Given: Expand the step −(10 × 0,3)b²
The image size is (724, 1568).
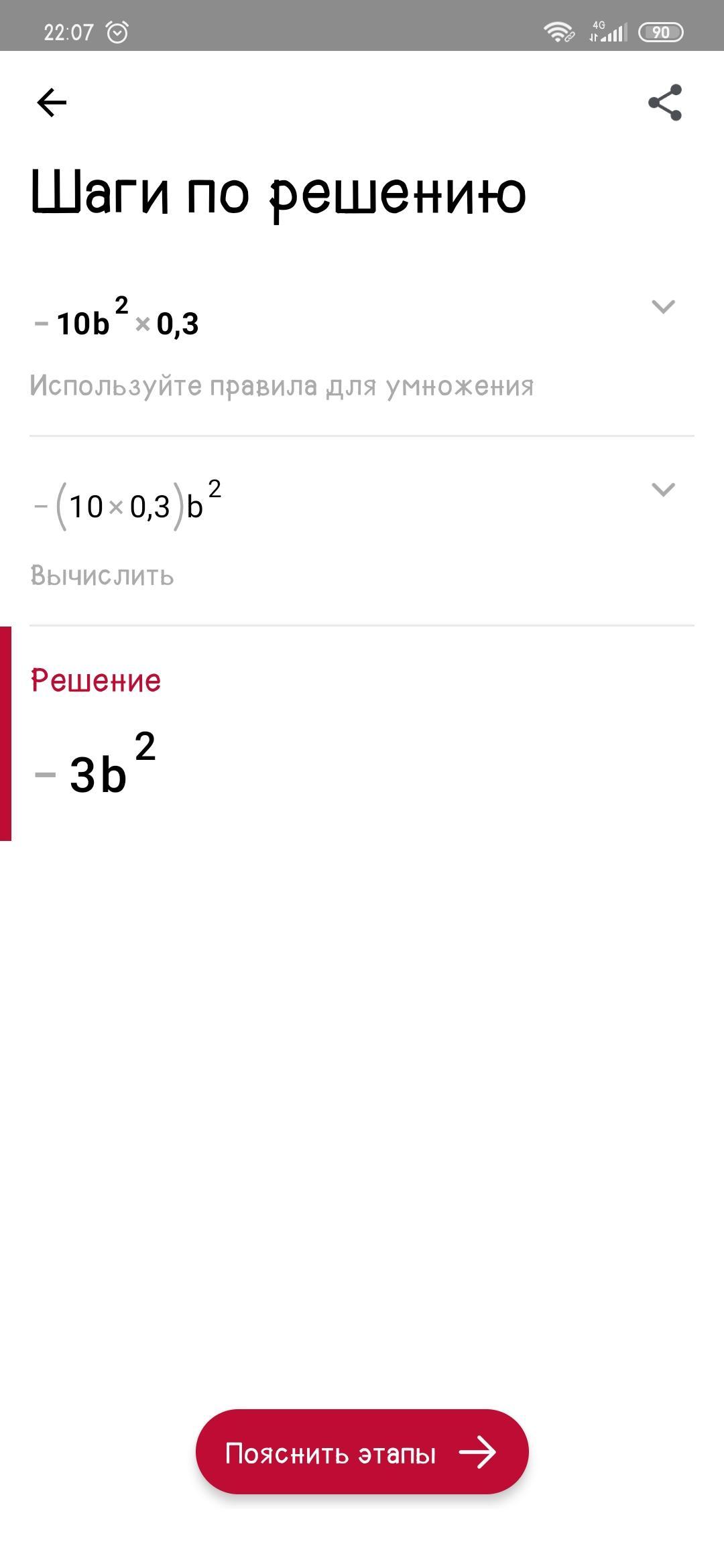Looking at the screenshot, I should pos(663,490).
